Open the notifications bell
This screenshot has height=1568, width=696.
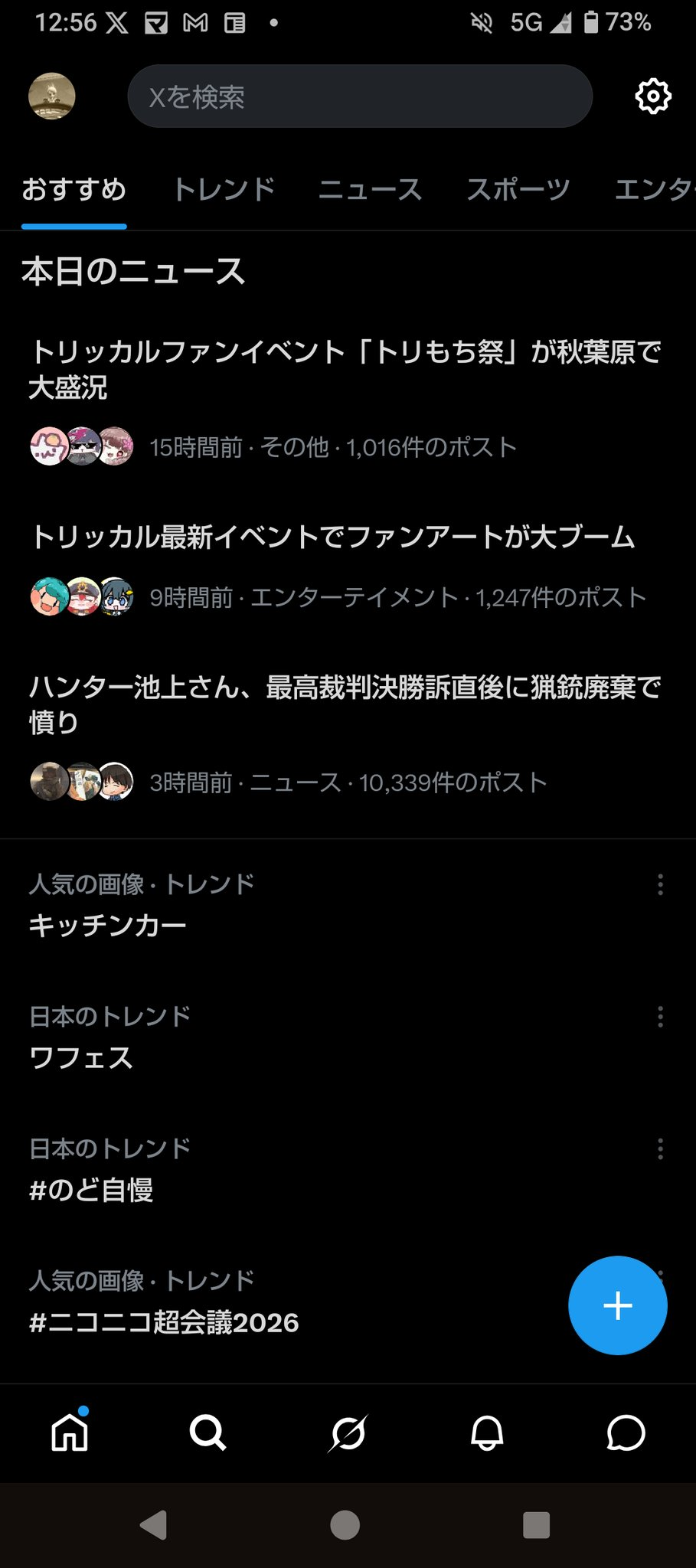[x=487, y=1432]
